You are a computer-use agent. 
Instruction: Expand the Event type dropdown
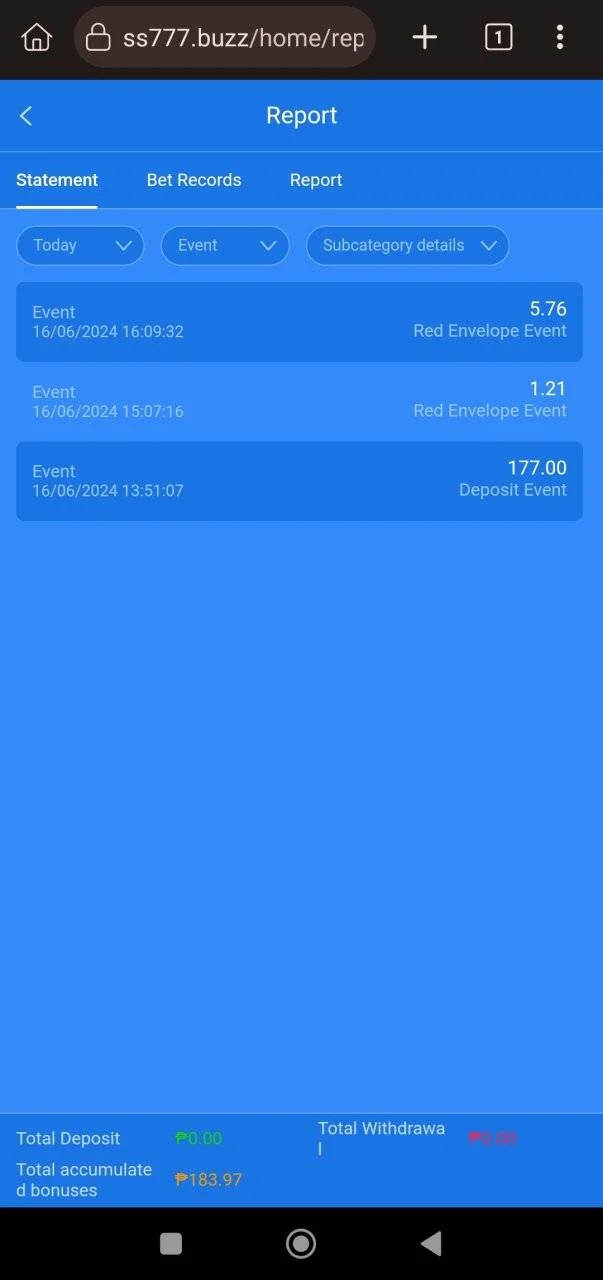(x=225, y=245)
